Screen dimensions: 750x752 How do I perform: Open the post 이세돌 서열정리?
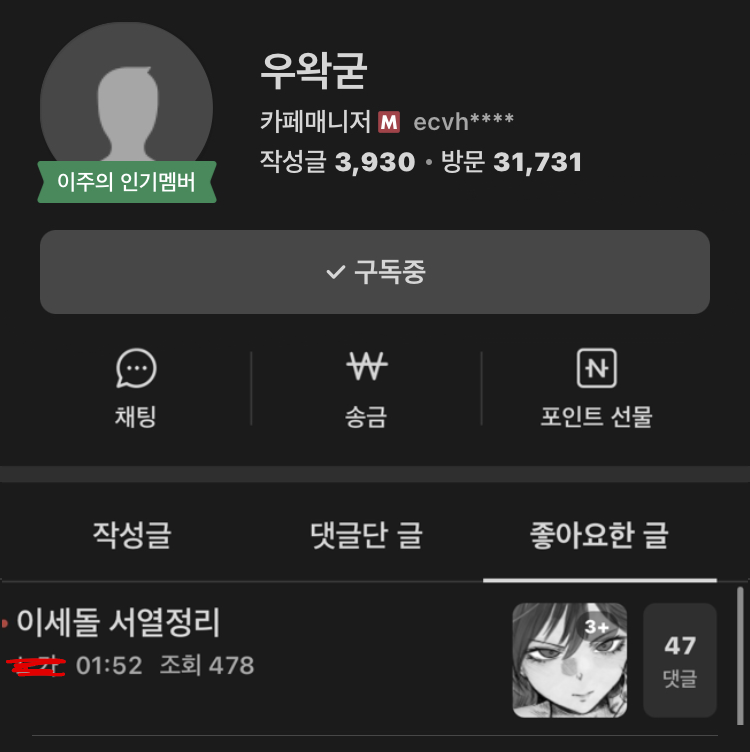click(118, 624)
